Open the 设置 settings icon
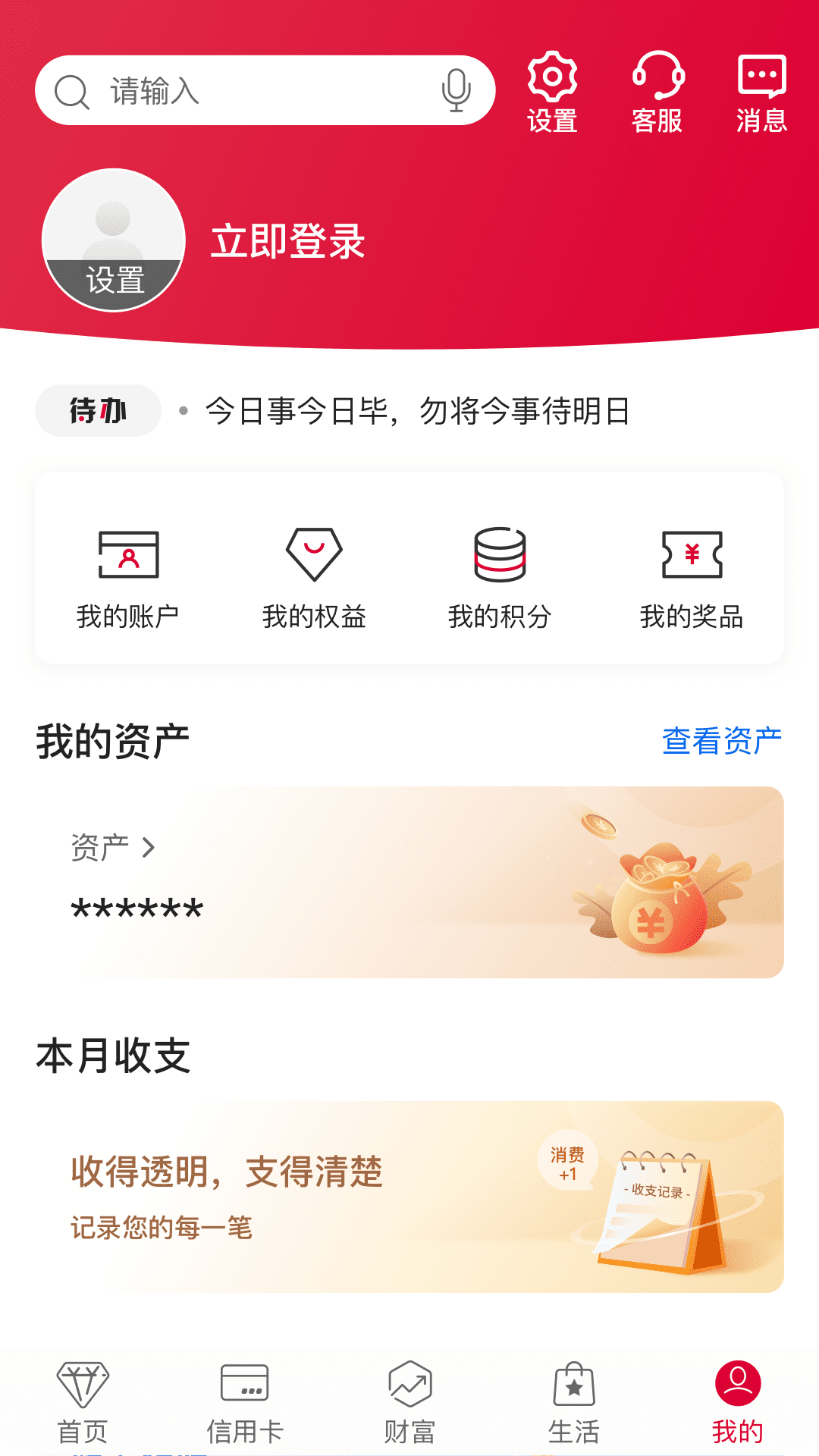 (x=553, y=89)
